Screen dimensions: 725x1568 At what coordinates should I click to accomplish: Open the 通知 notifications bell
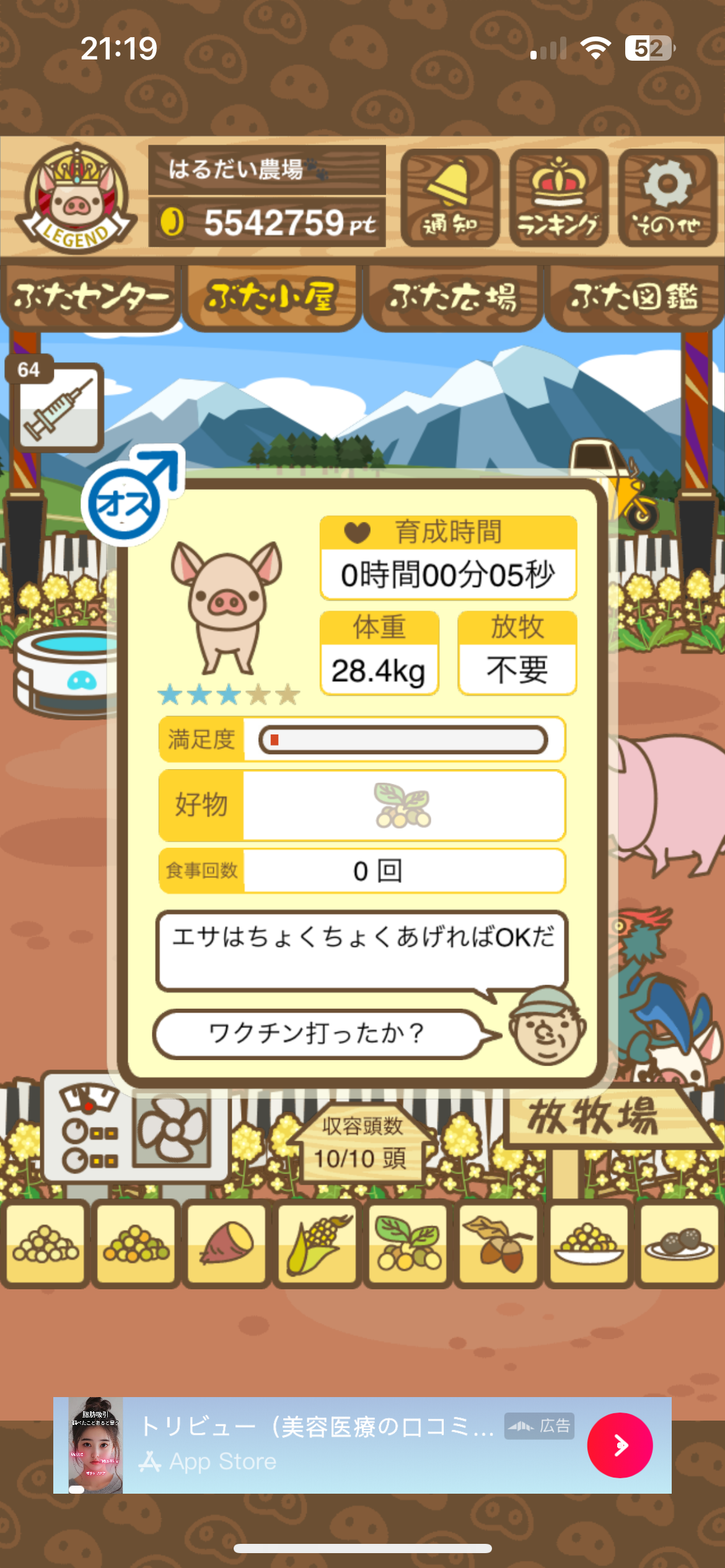(x=450, y=198)
